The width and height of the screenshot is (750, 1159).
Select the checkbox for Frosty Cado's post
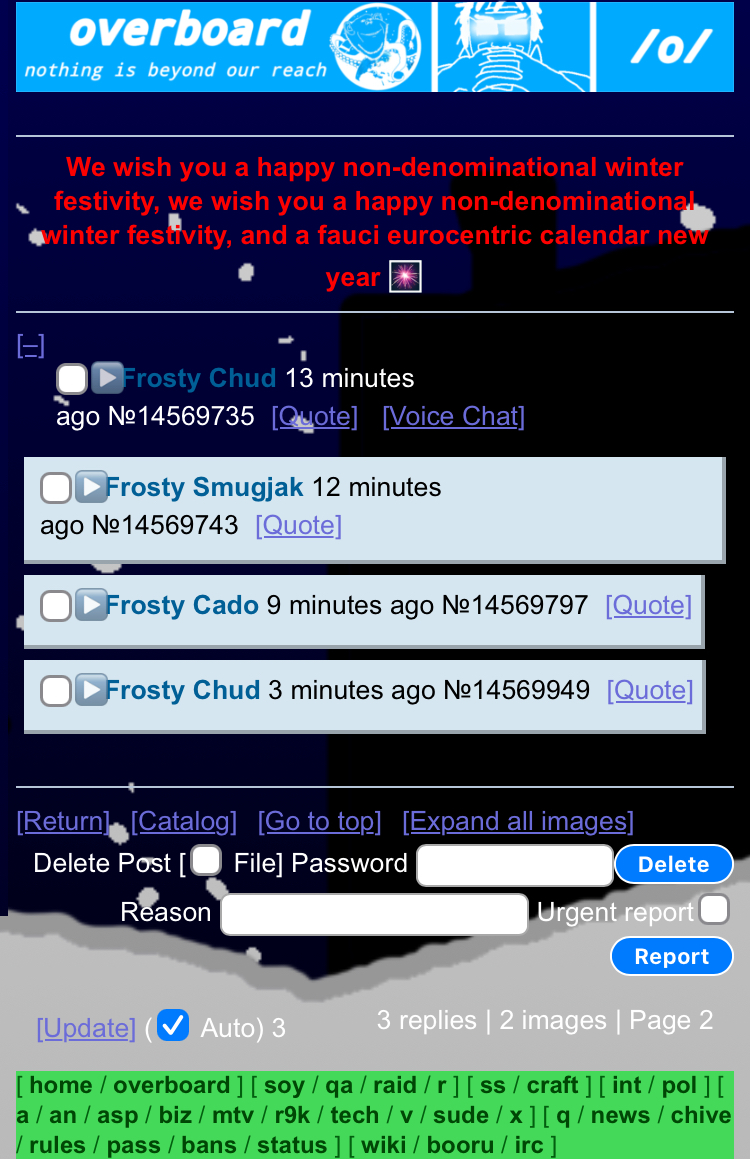click(56, 606)
